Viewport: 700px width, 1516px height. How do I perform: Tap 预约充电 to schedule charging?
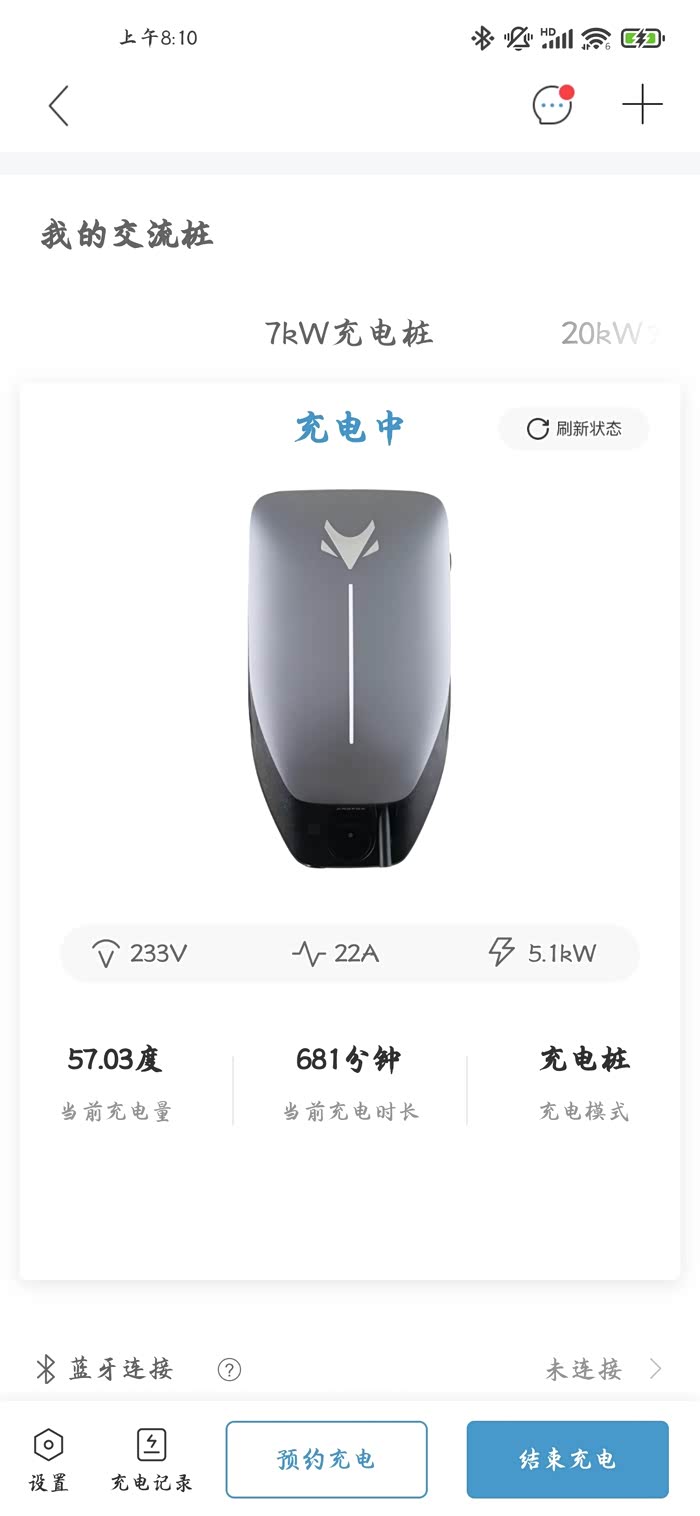tap(326, 1460)
